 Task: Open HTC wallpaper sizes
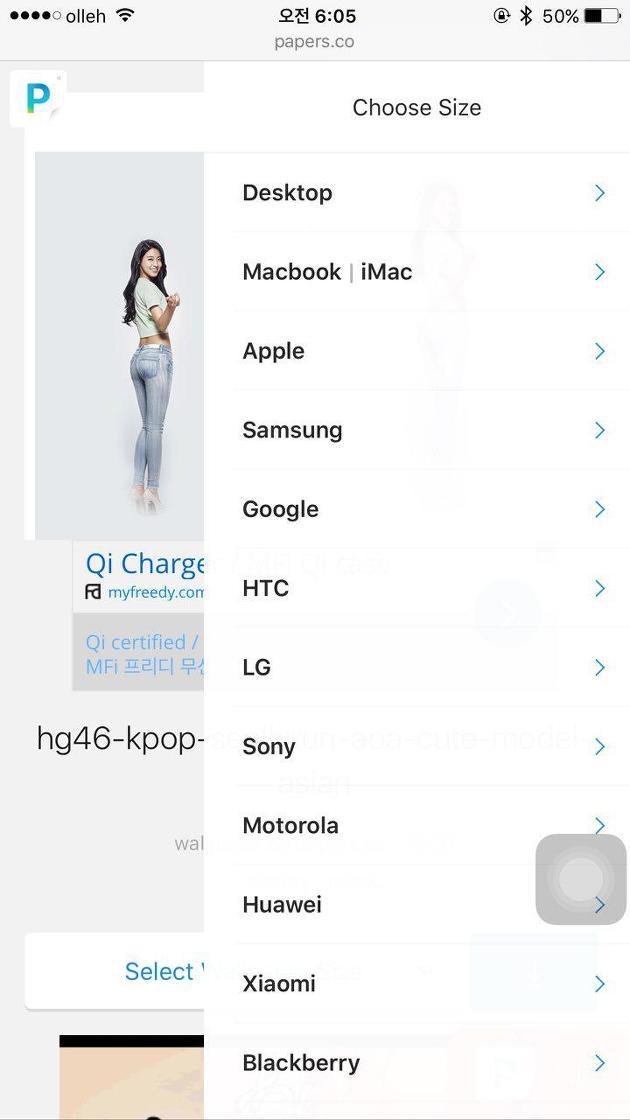416,589
